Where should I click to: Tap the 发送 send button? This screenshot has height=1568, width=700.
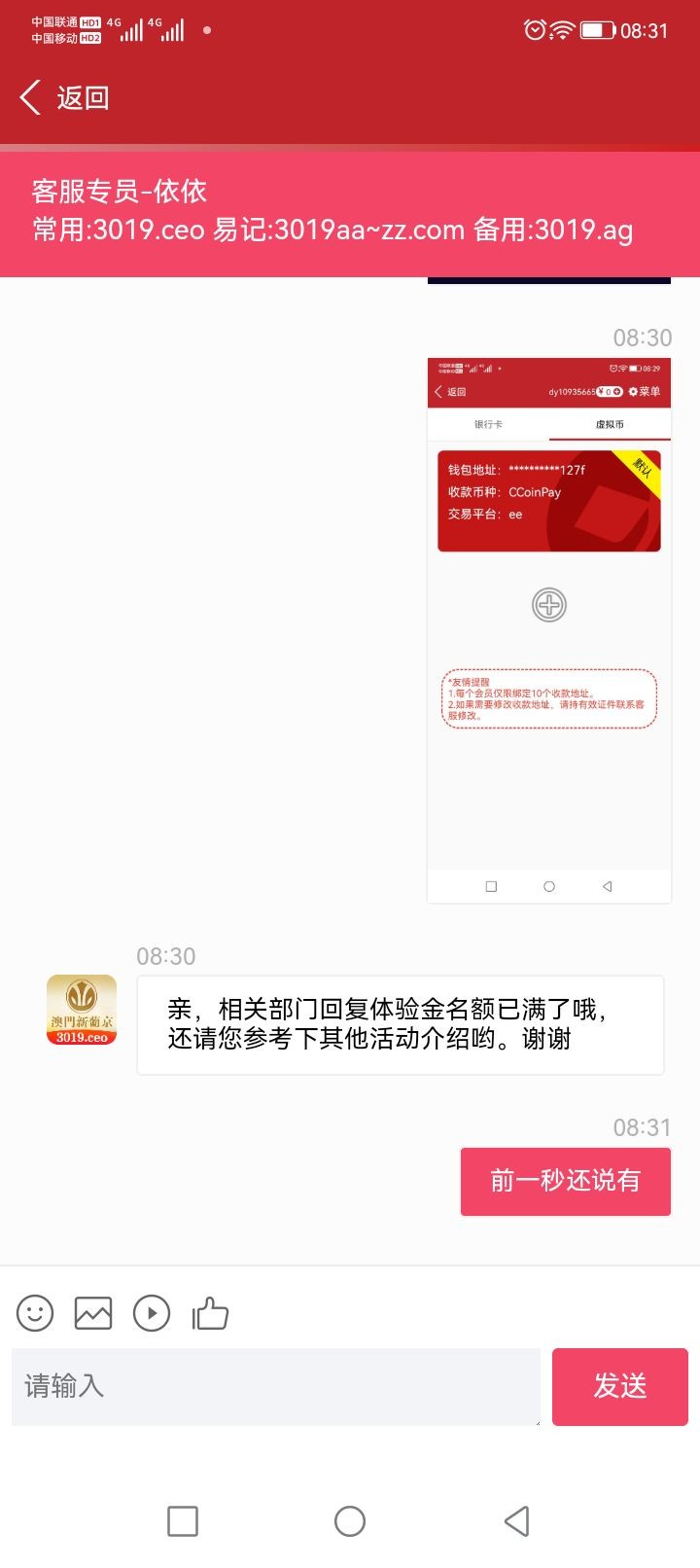619,1386
